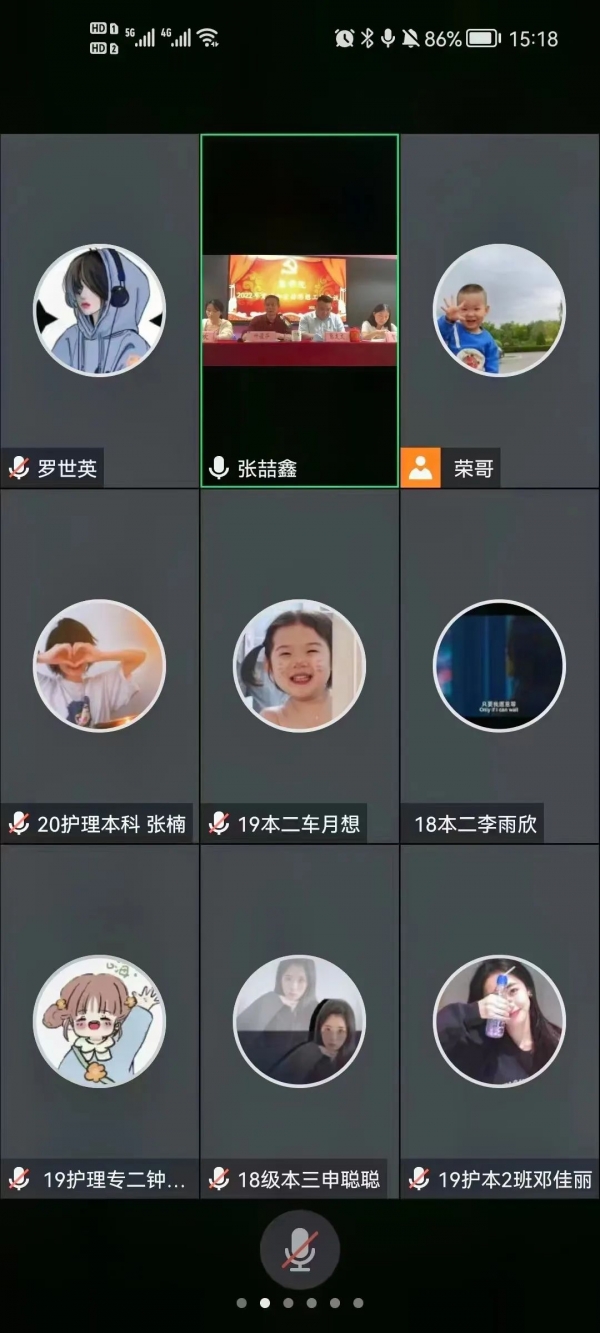Open 荣哥's participant tile
The height and width of the screenshot is (1333, 600).
[x=499, y=311]
